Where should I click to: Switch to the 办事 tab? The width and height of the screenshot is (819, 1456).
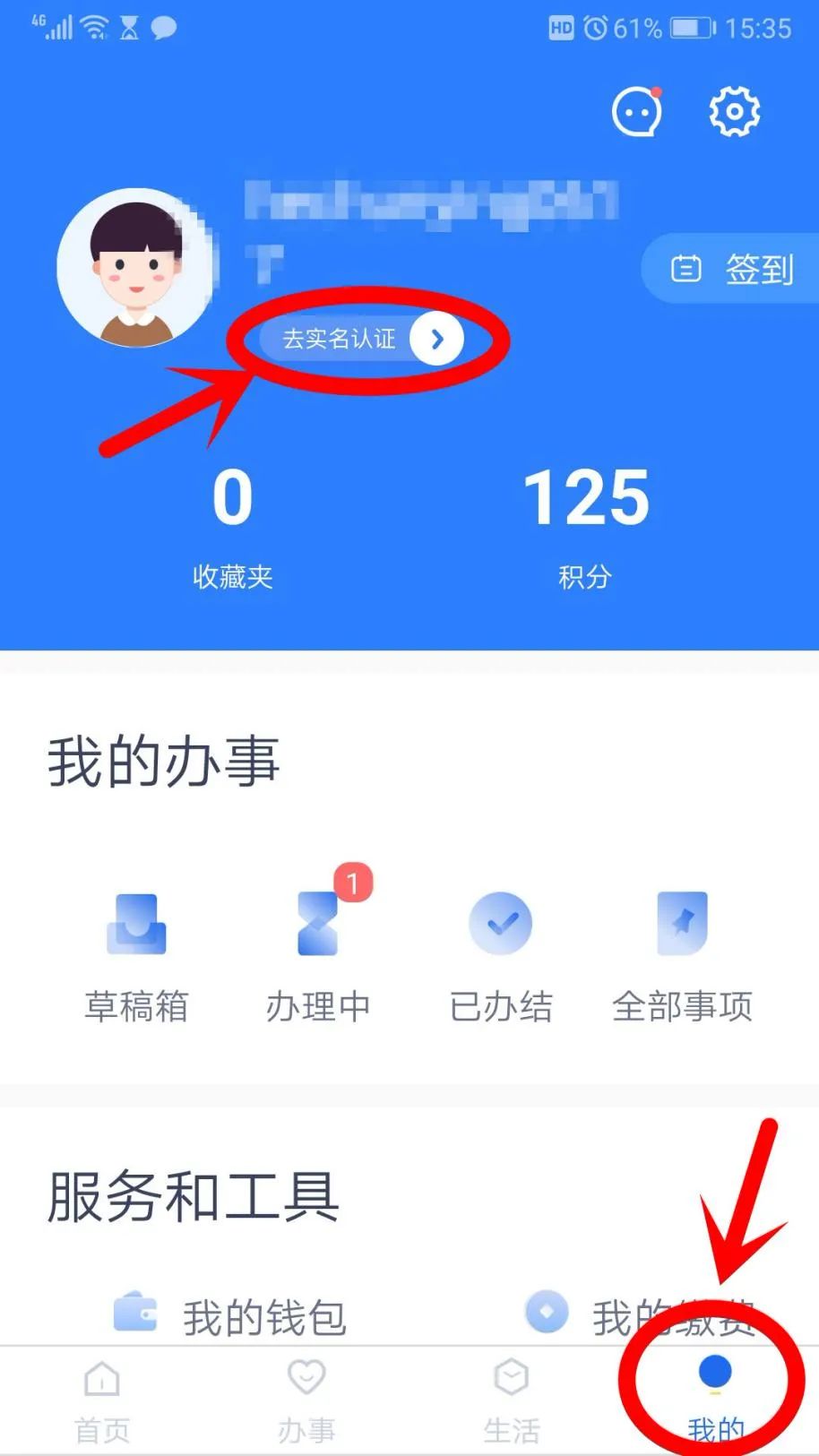[306, 1400]
